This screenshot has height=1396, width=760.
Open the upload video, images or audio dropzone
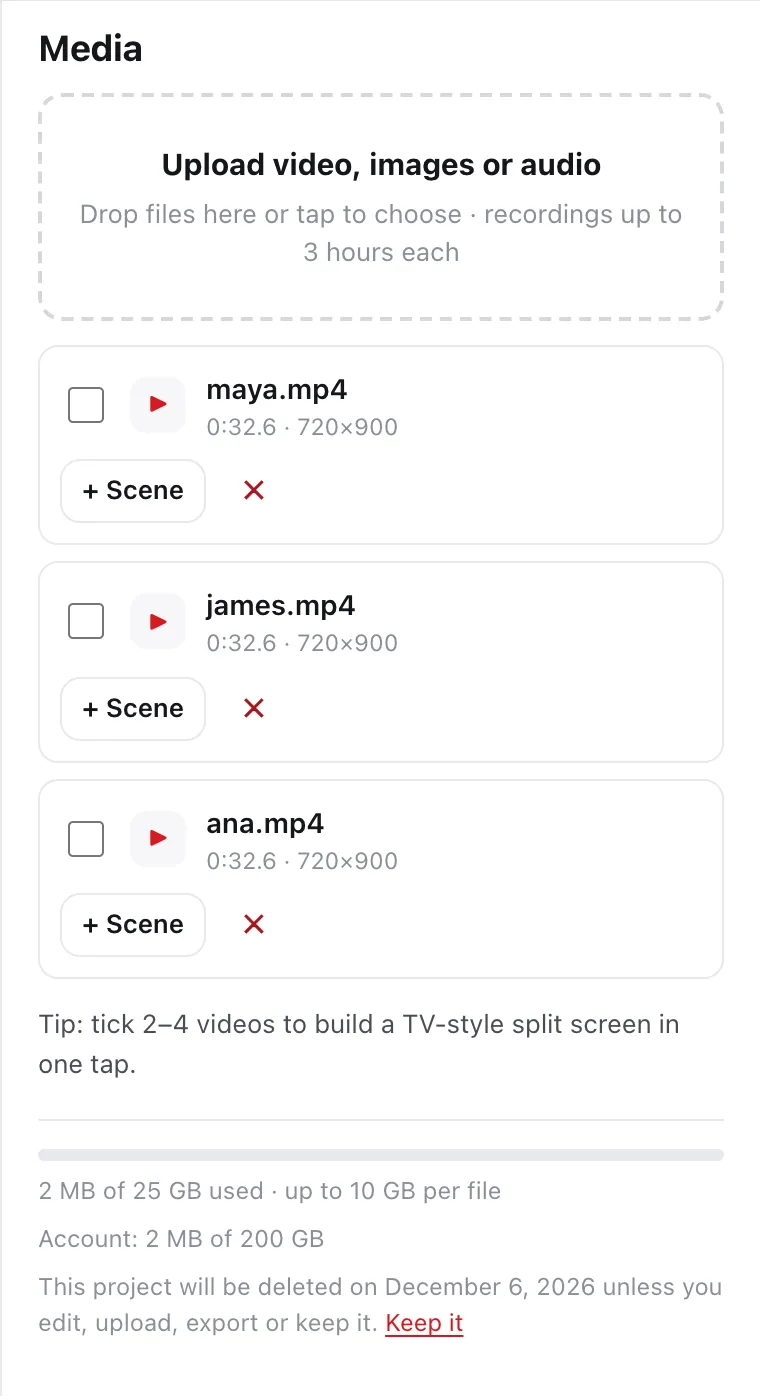381,208
